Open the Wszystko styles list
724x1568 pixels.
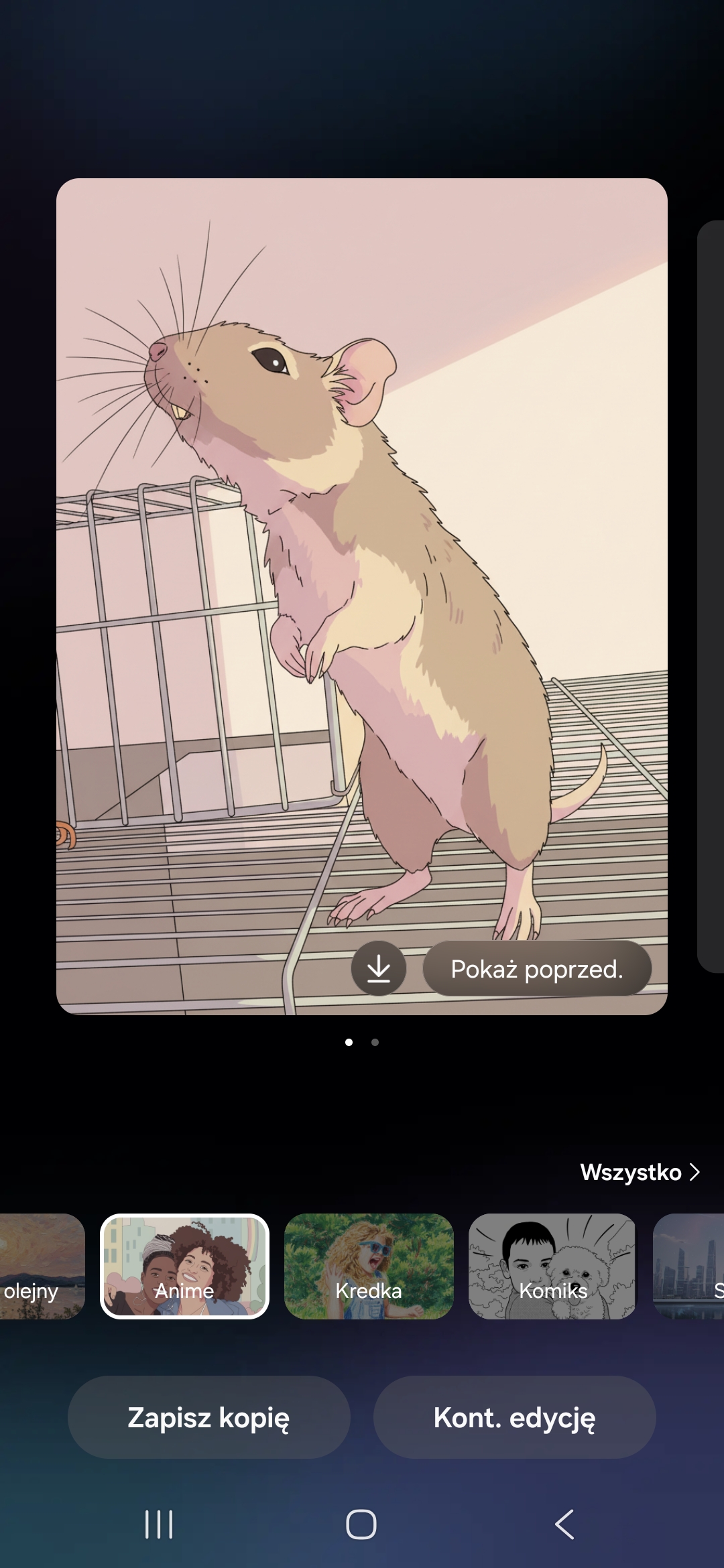640,1172
